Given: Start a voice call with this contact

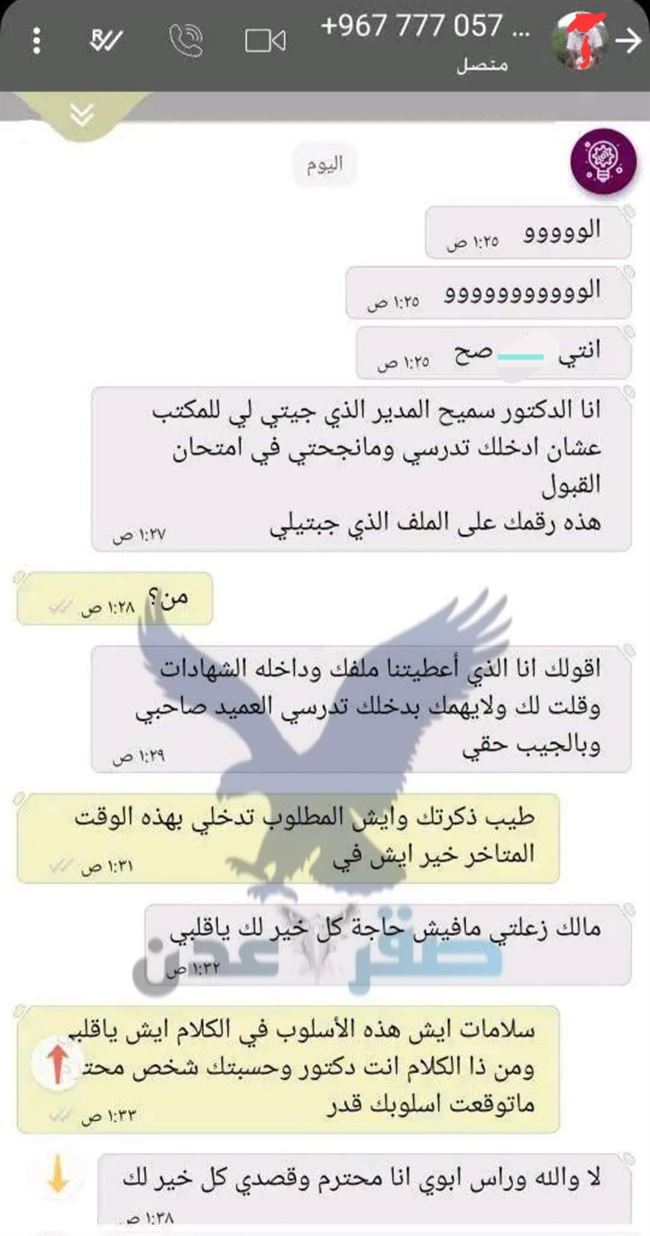Looking at the screenshot, I should (186, 41).
